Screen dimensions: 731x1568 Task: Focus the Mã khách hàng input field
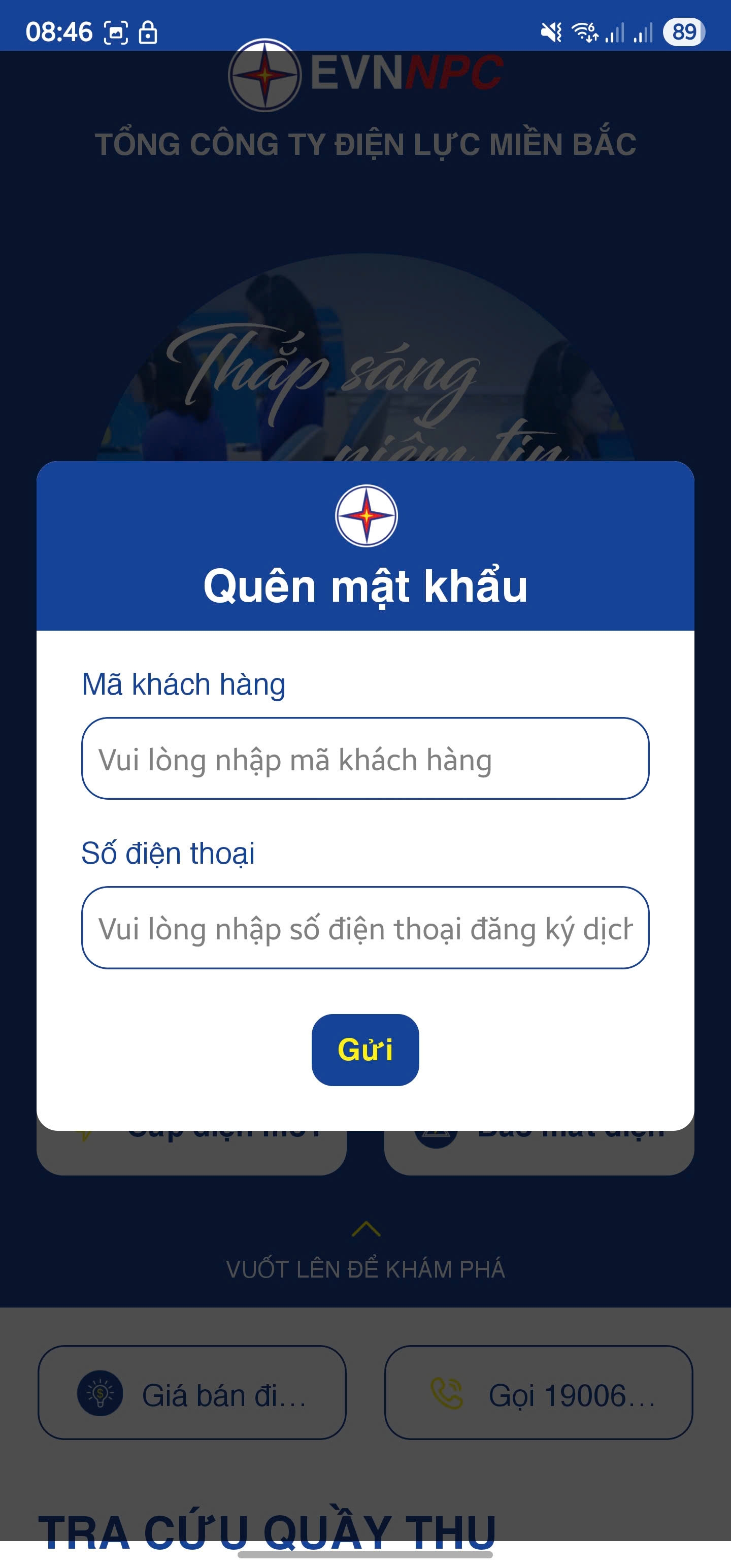[x=365, y=759]
